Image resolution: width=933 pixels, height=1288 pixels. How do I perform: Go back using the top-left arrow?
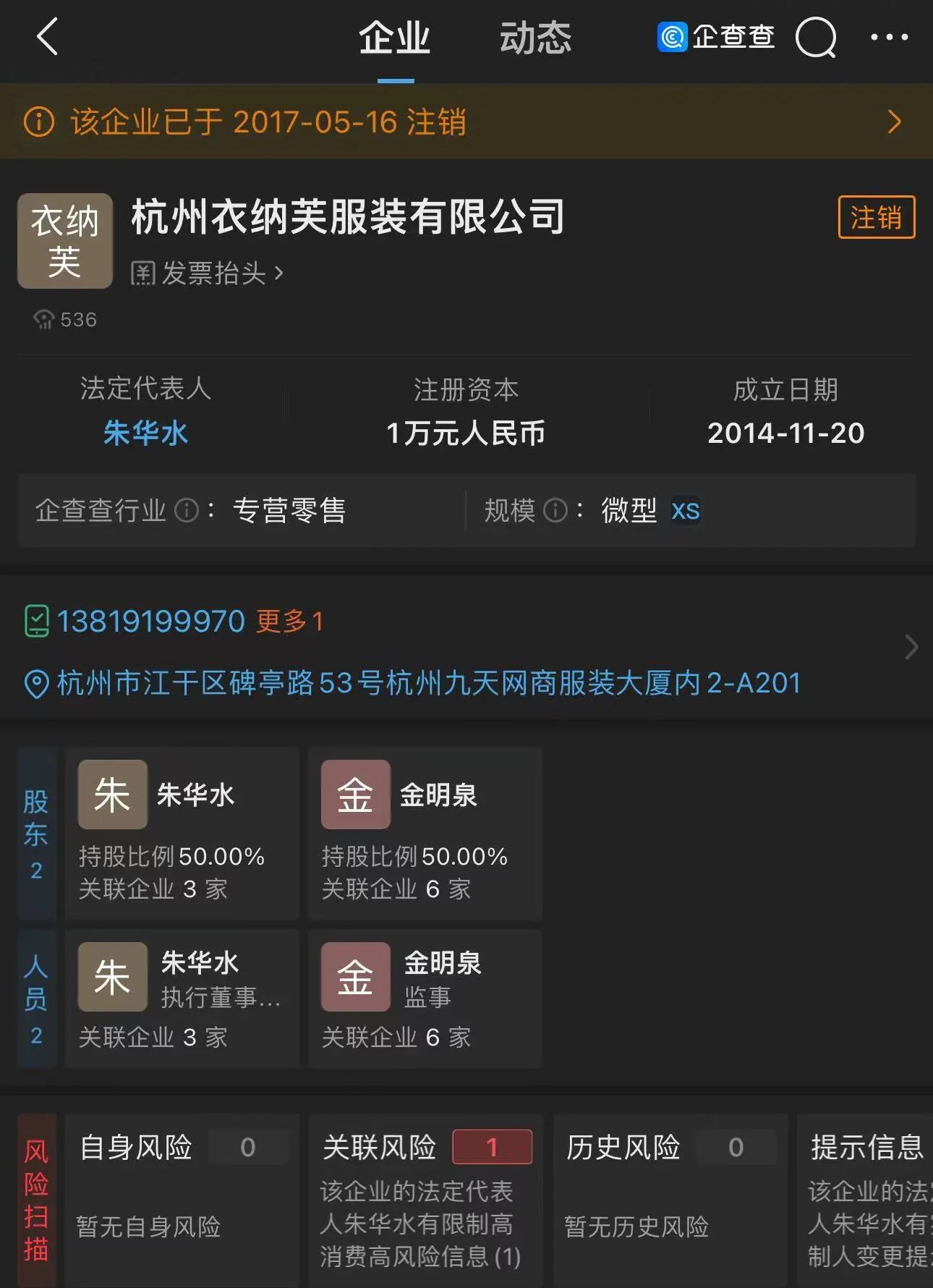coord(48,38)
